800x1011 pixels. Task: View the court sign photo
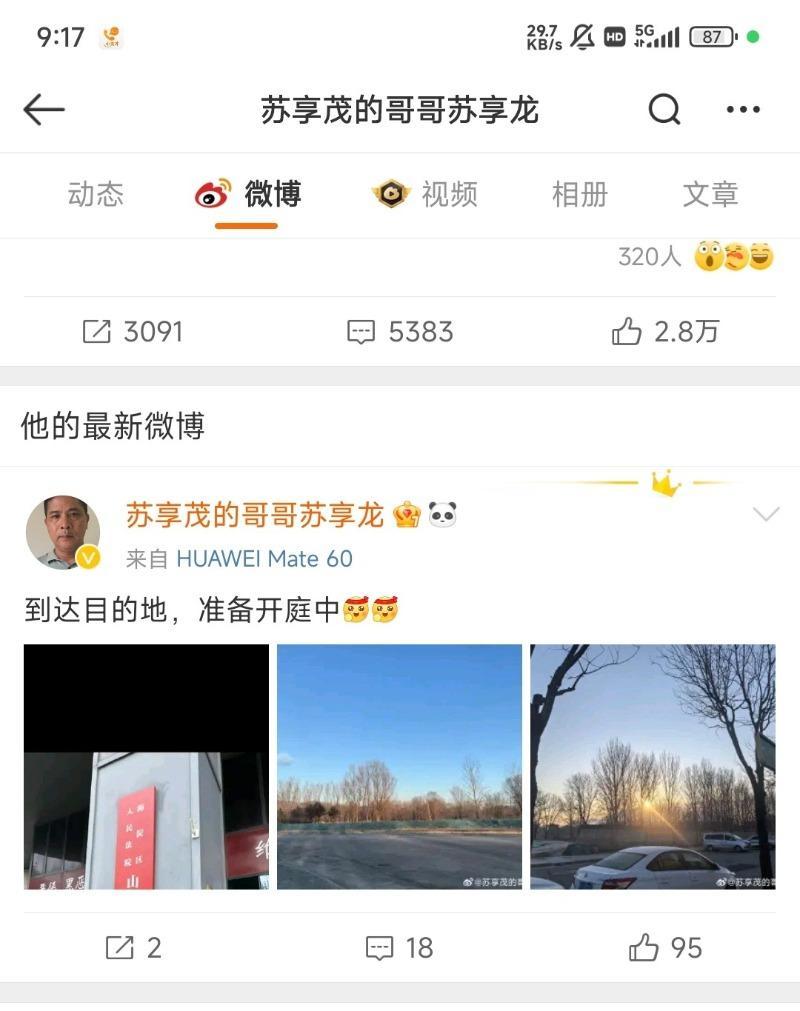(x=146, y=767)
